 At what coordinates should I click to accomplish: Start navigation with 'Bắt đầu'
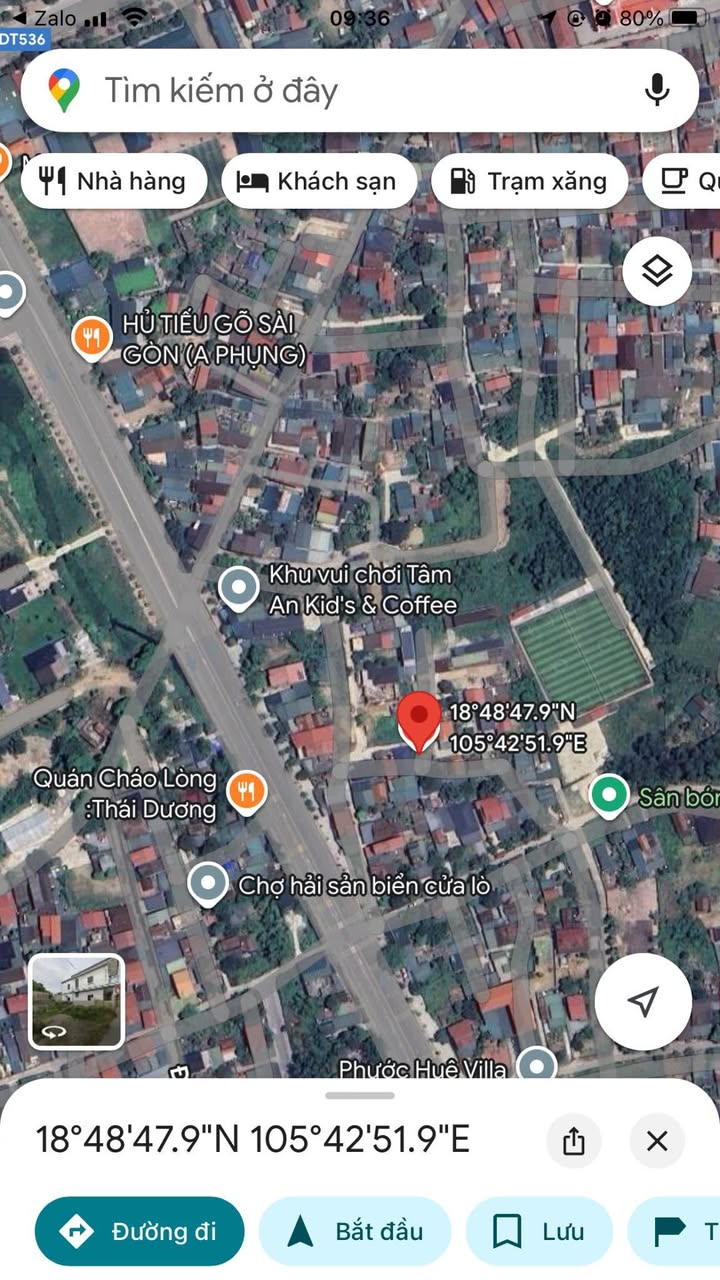coord(355,1231)
